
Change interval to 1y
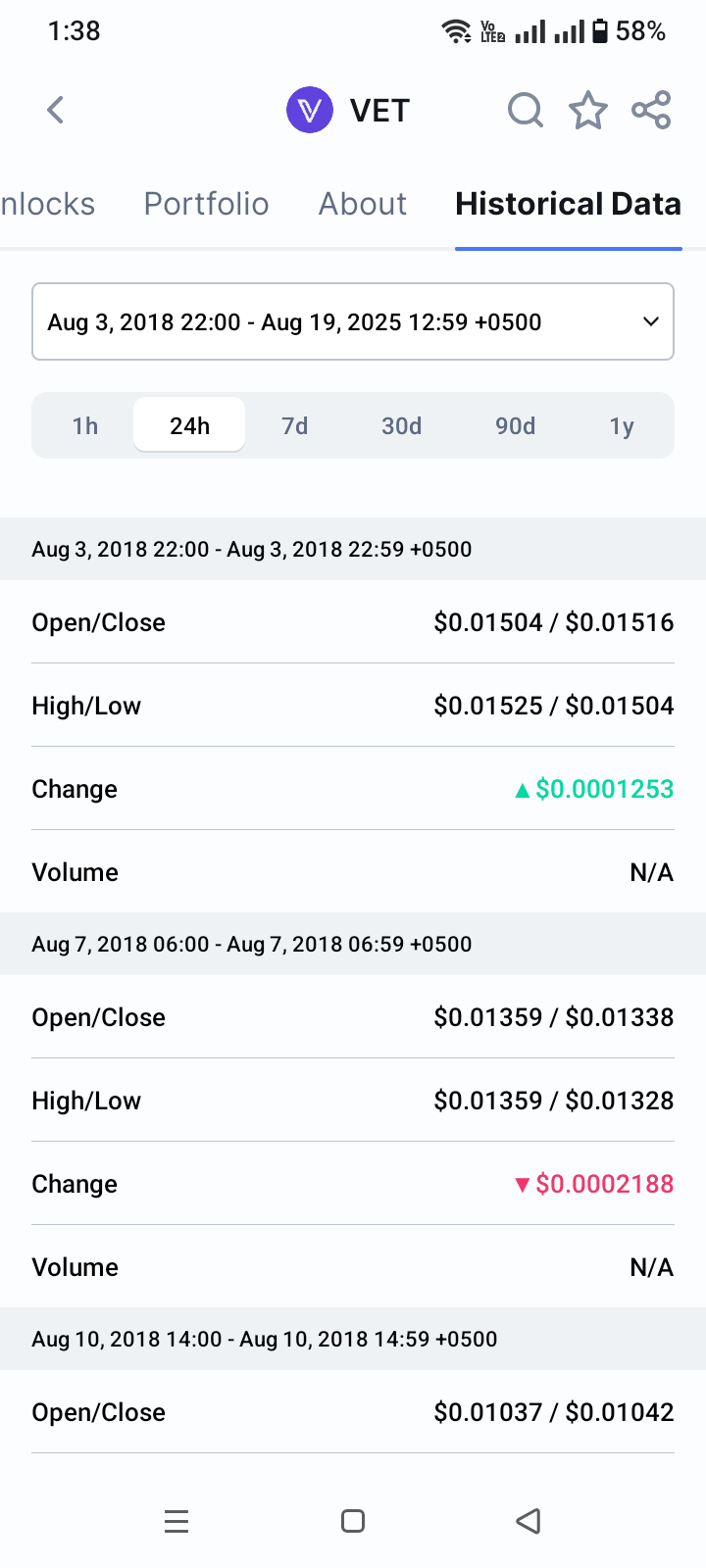coord(622,426)
